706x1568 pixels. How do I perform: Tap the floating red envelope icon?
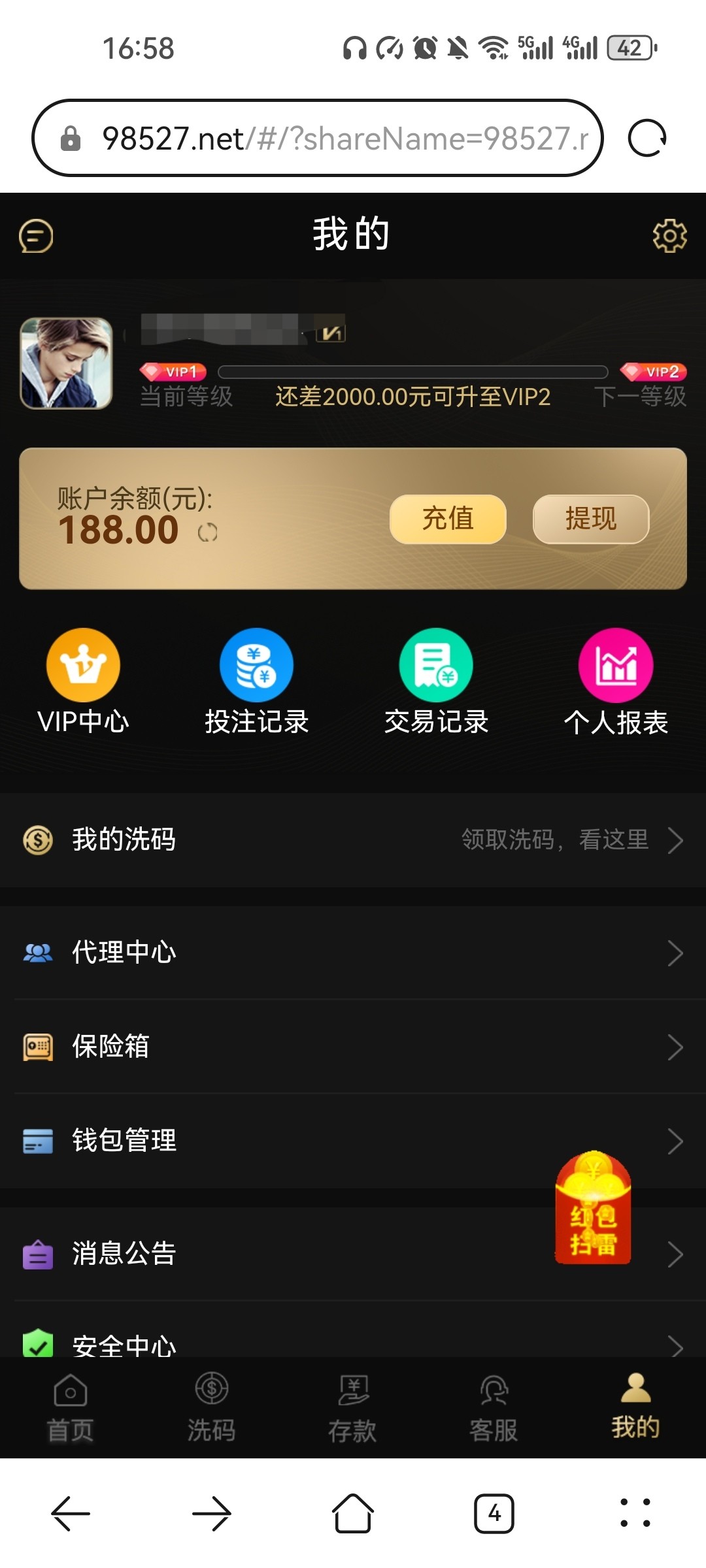pyautogui.click(x=593, y=1207)
